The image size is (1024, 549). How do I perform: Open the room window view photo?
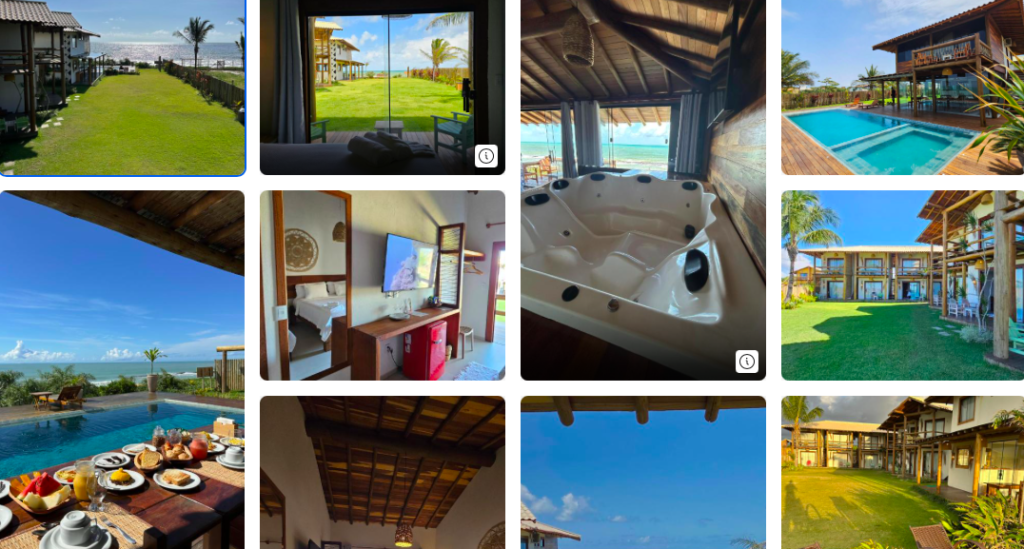coord(382,80)
